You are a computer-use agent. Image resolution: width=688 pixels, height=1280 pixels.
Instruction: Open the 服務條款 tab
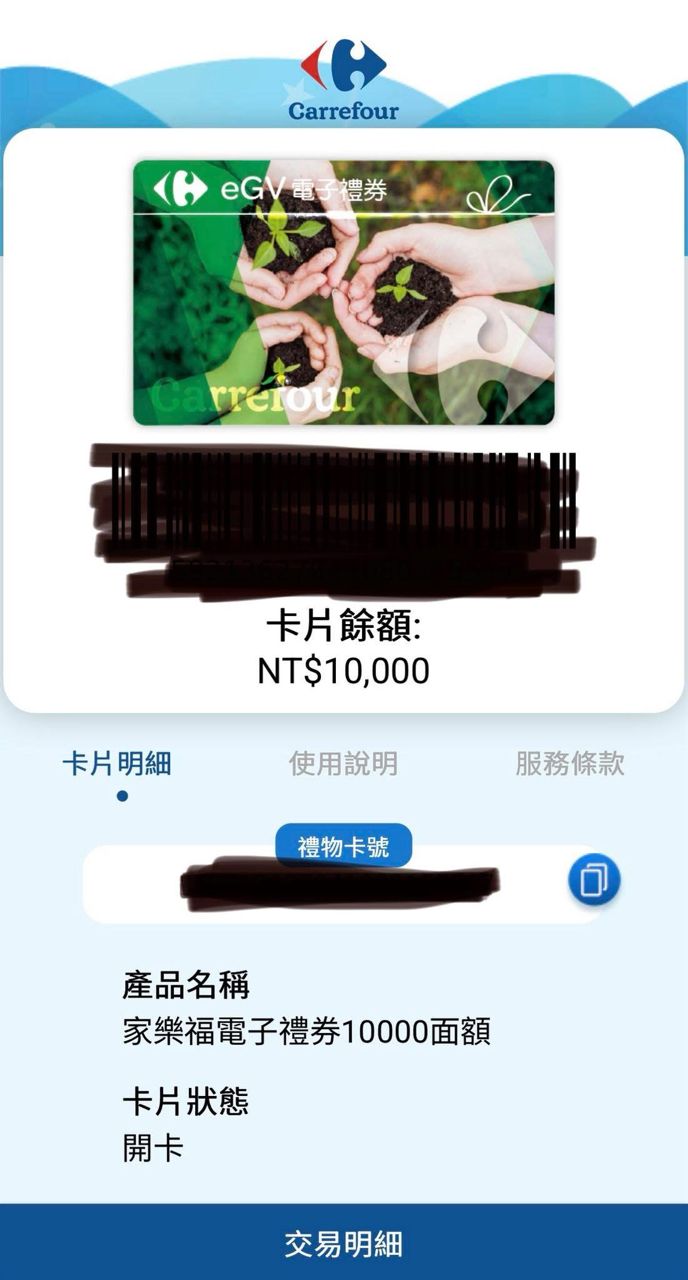(x=570, y=765)
